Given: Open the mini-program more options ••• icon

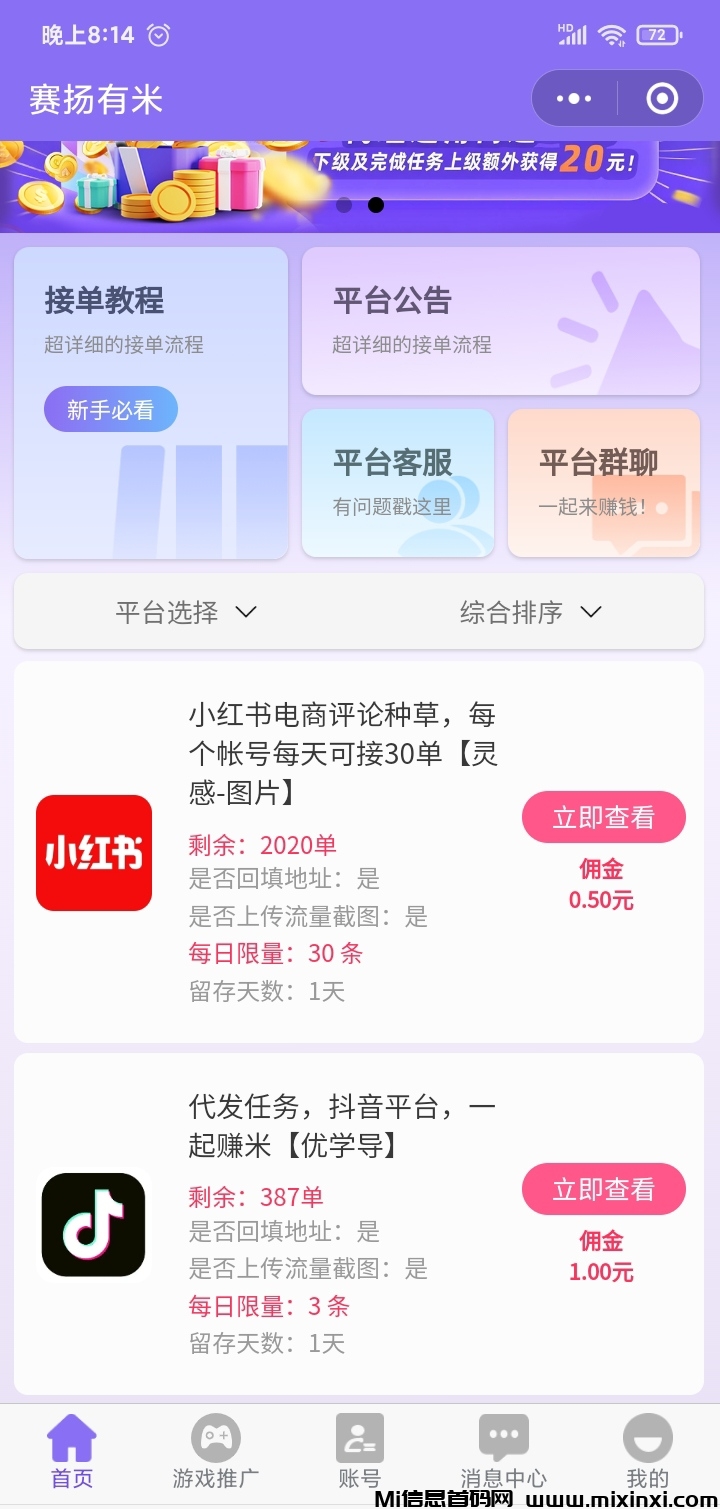Looking at the screenshot, I should (x=572, y=98).
